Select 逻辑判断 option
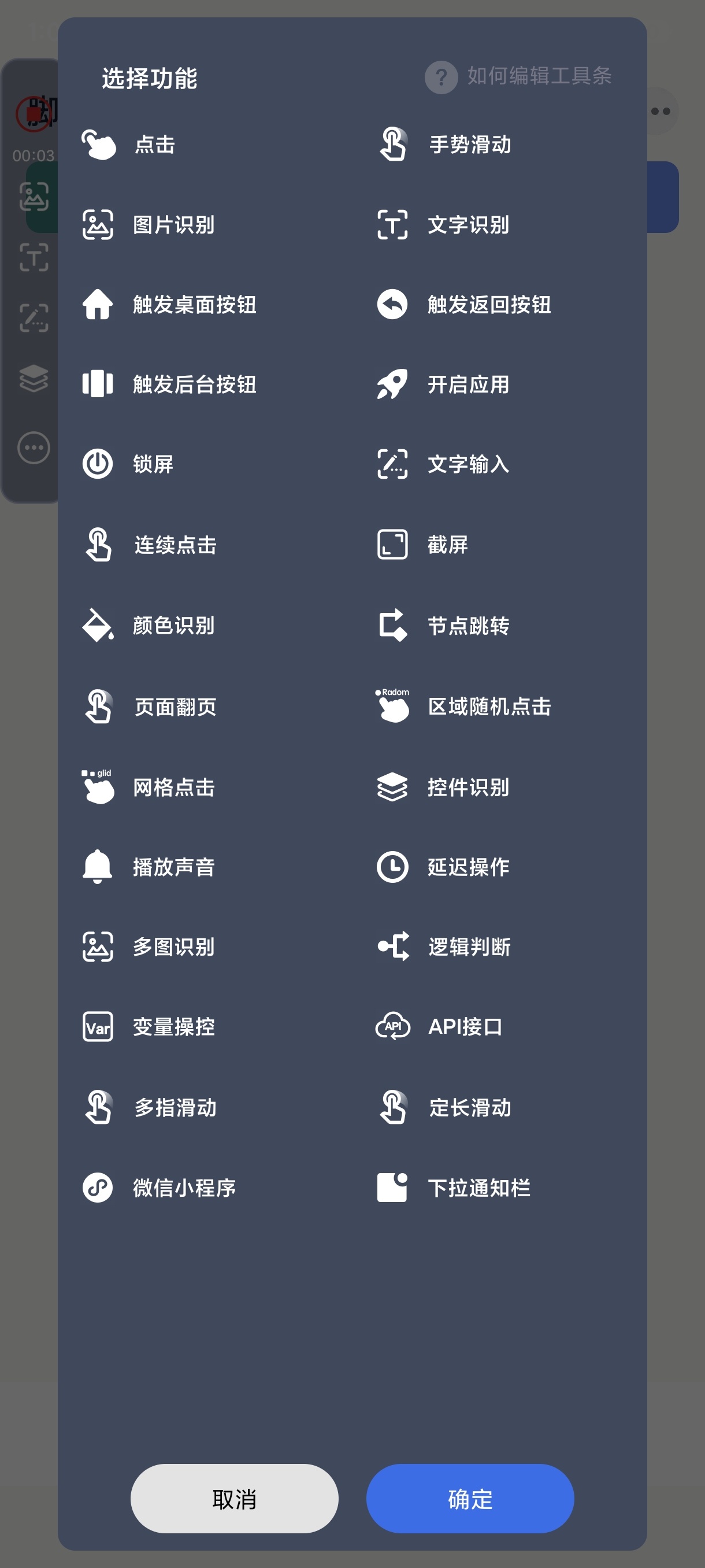This screenshot has height=1568, width=705. (469, 946)
